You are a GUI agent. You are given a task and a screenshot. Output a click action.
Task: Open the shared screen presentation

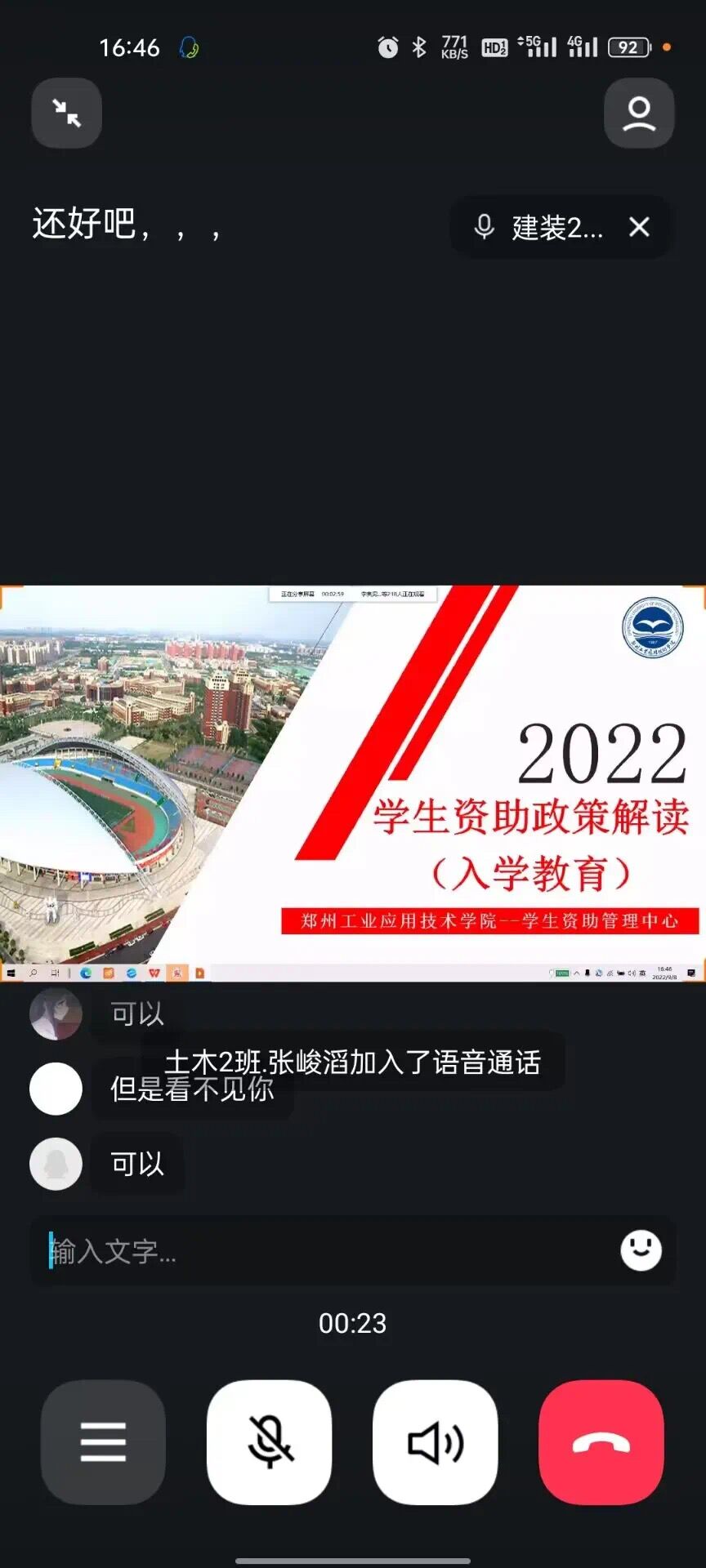coord(353,782)
